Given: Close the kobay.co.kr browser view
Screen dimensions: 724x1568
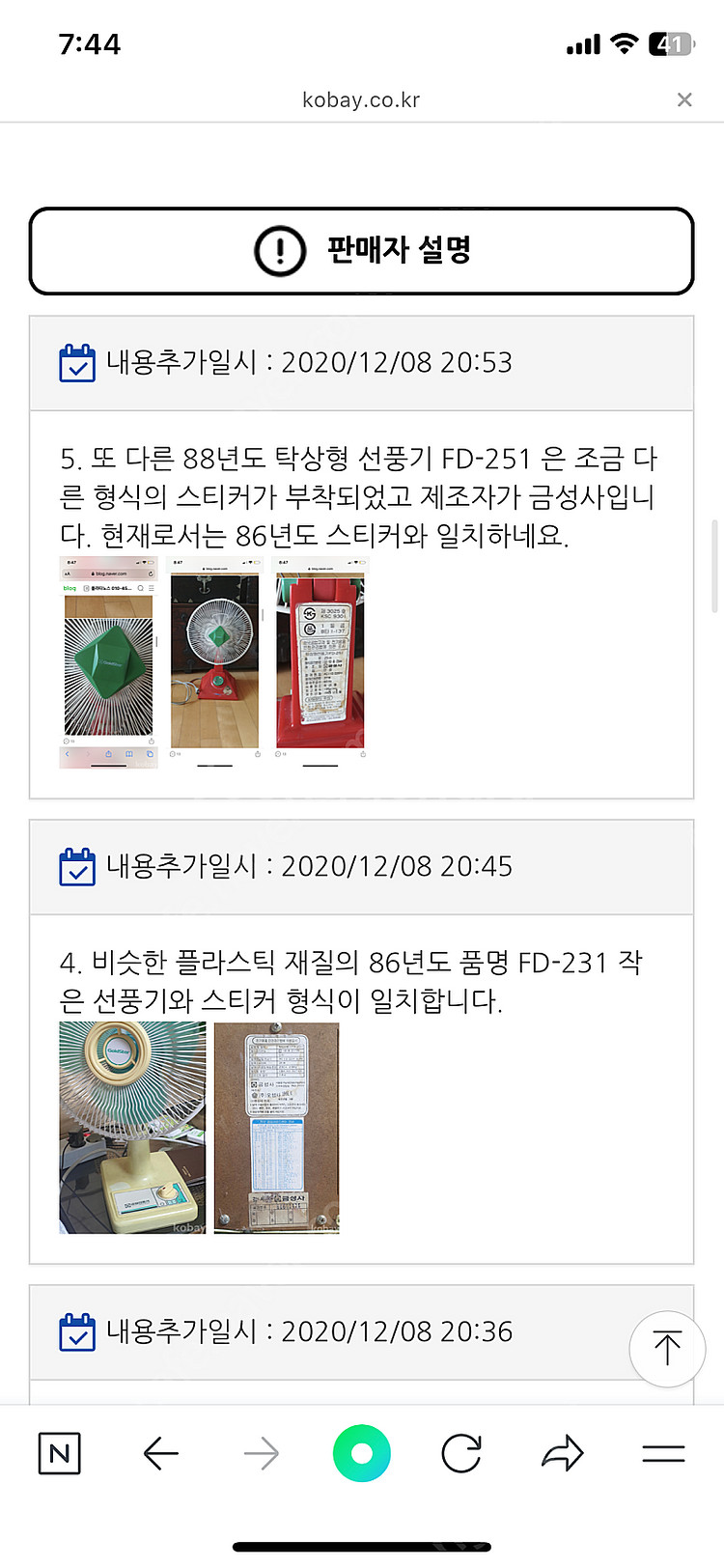Looking at the screenshot, I should (684, 99).
